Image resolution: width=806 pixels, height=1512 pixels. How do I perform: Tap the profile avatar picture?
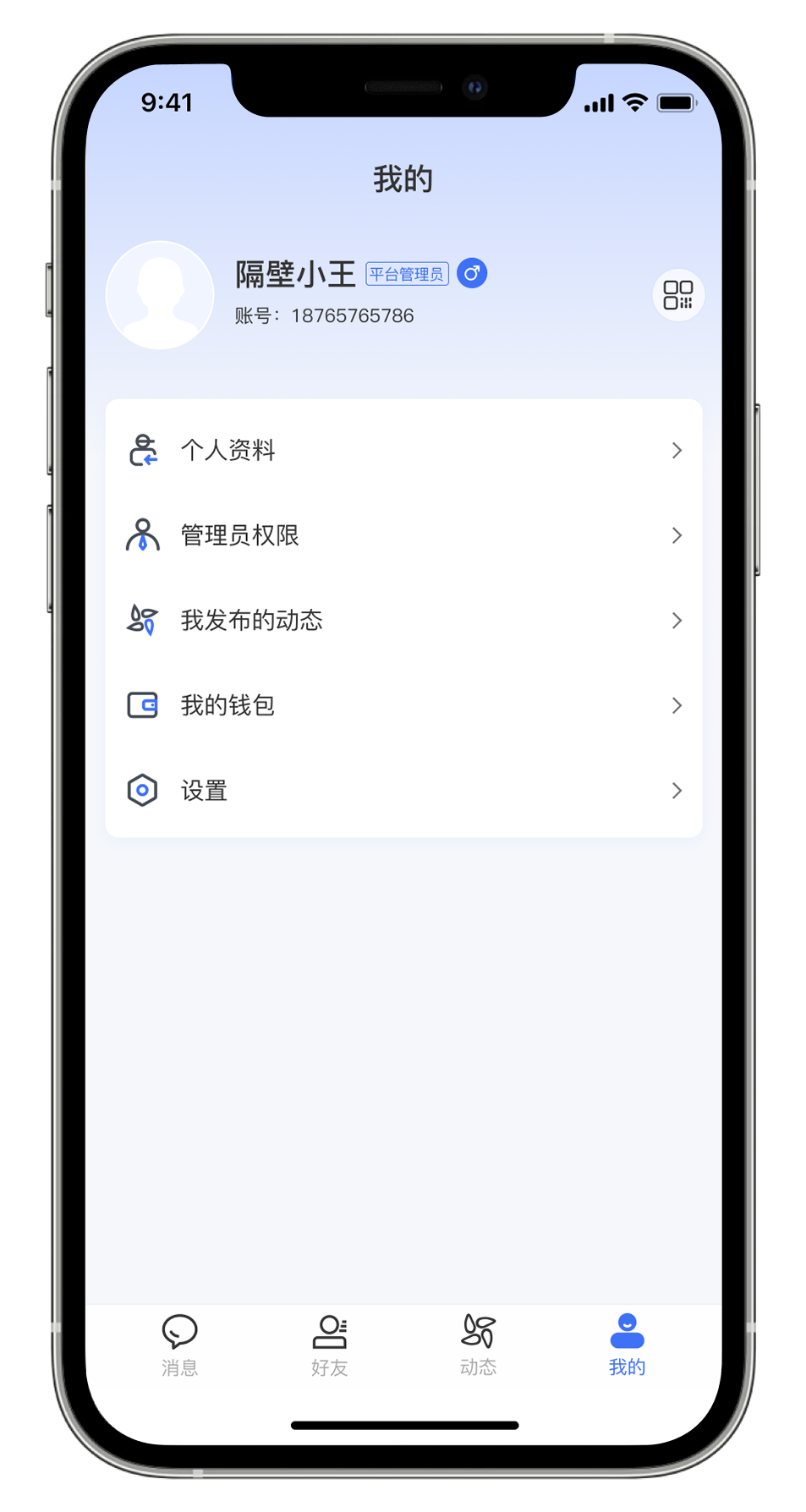coord(160,295)
